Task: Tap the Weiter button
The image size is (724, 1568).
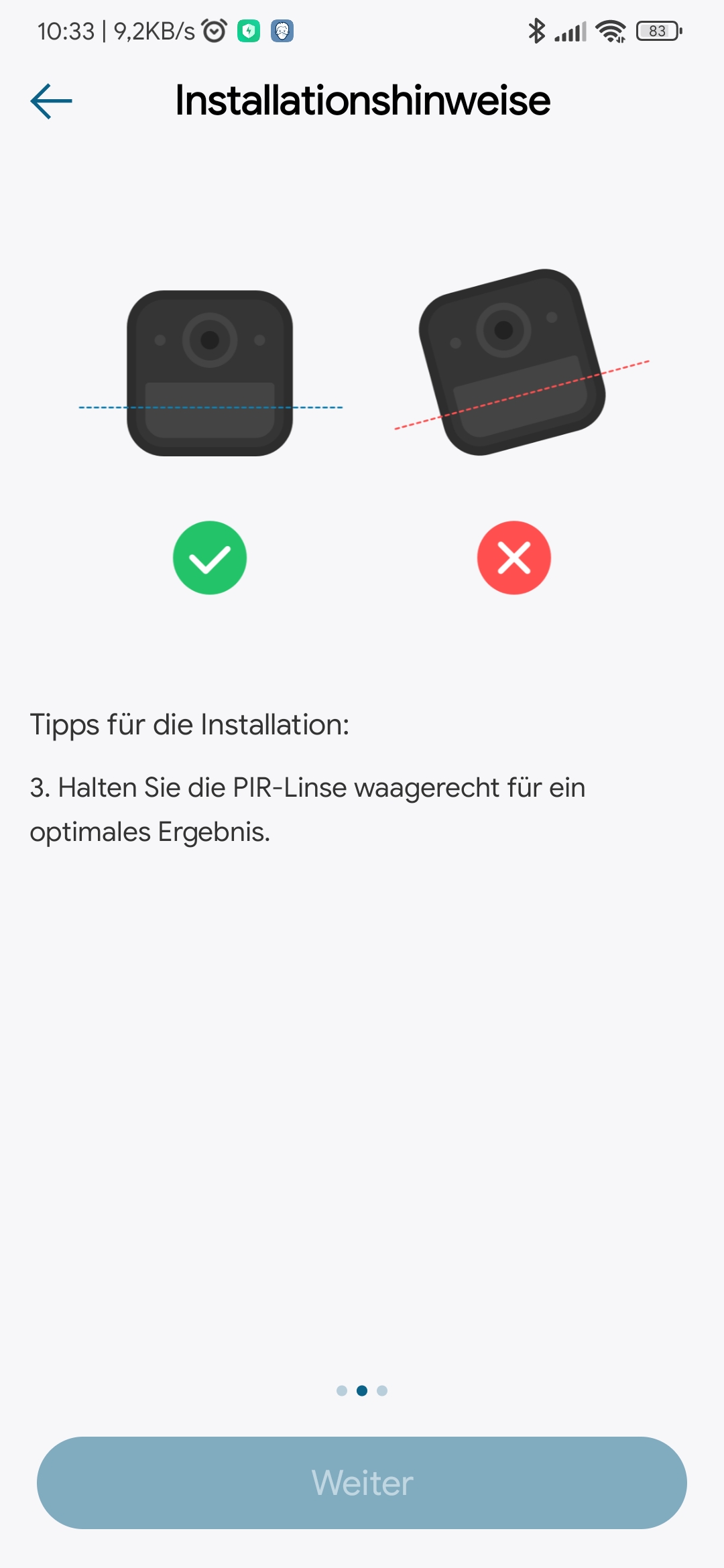Action: (x=362, y=1482)
